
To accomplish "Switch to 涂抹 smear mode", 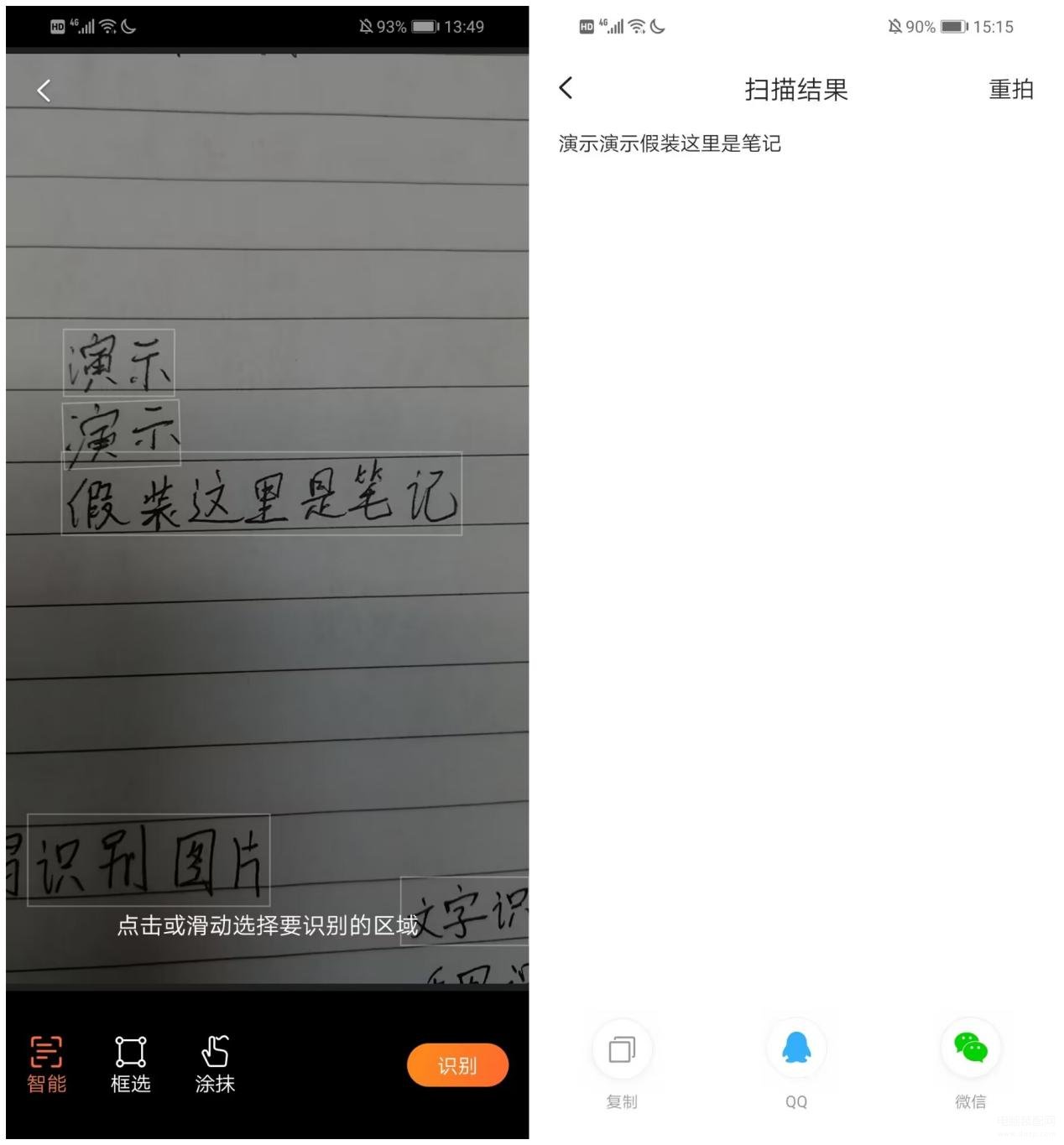I will pos(215,1064).
